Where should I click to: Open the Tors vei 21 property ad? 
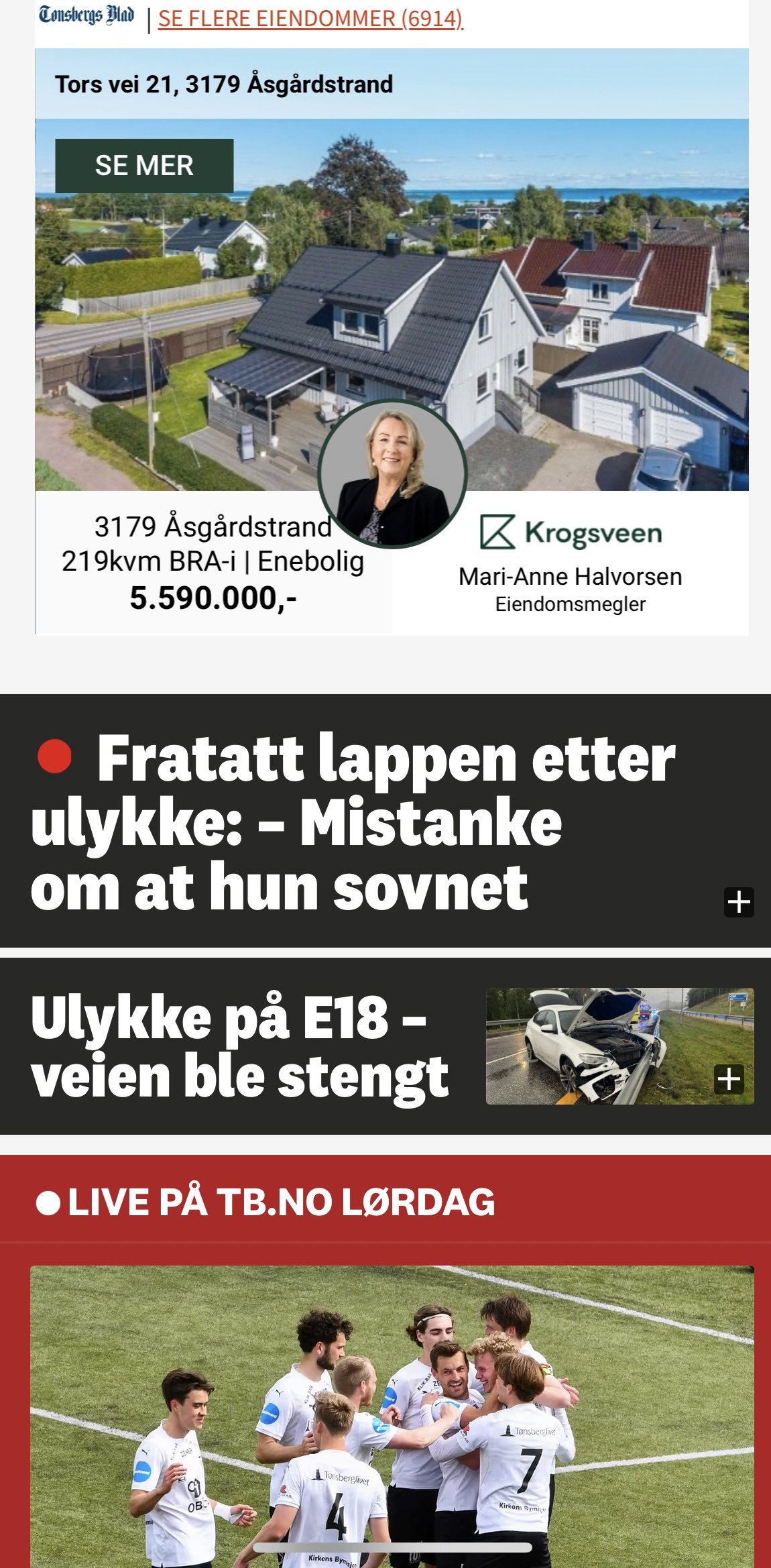392,341
